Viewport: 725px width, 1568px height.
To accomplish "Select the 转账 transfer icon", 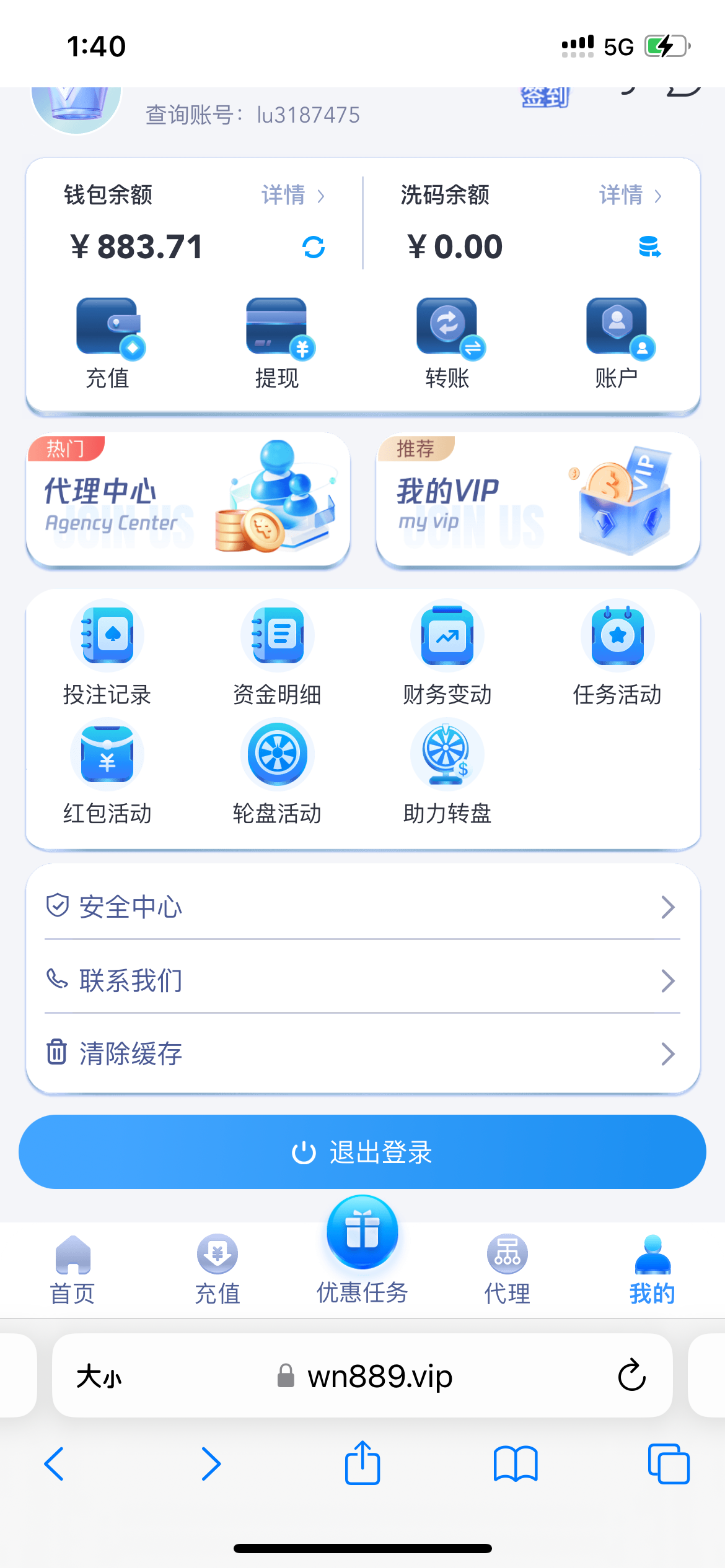I will coord(447,338).
